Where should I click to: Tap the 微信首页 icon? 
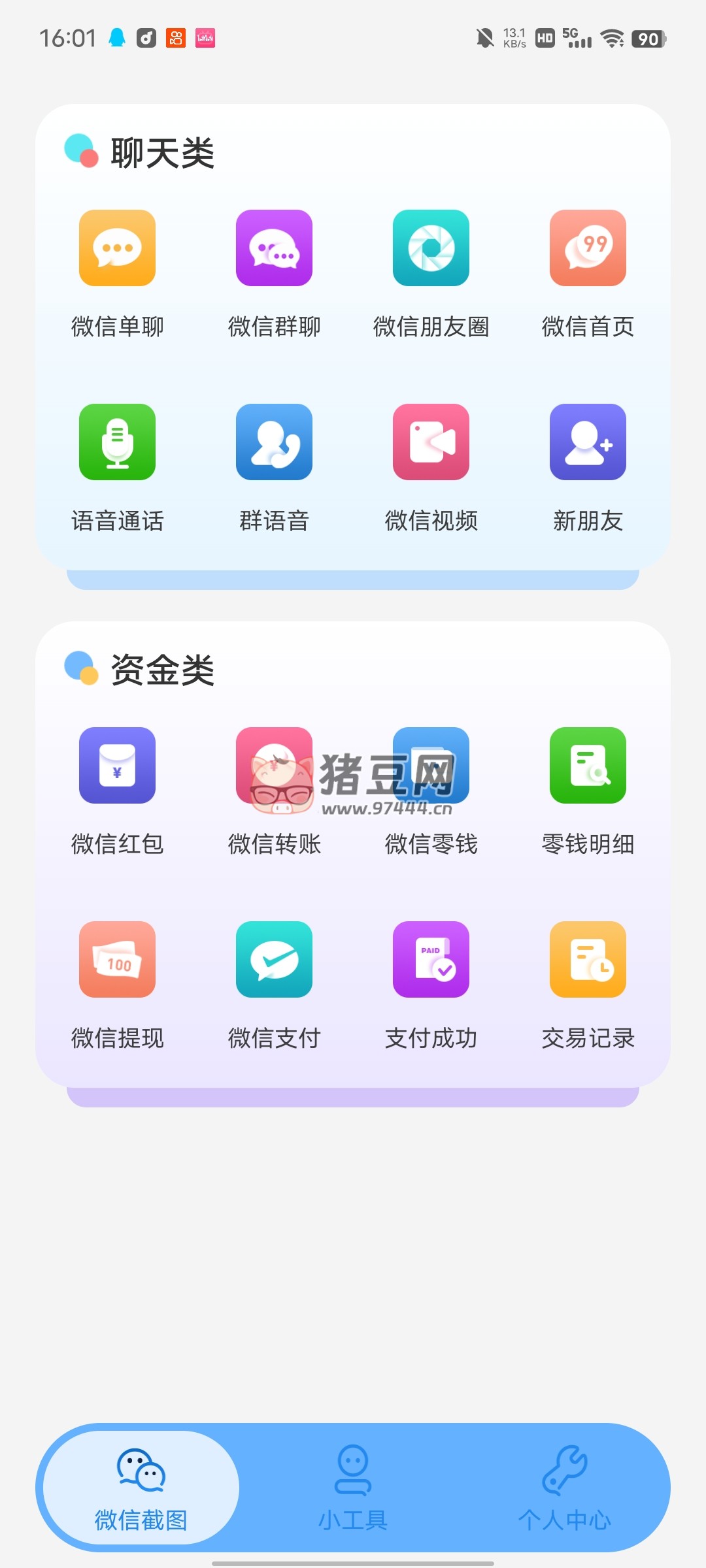(588, 248)
